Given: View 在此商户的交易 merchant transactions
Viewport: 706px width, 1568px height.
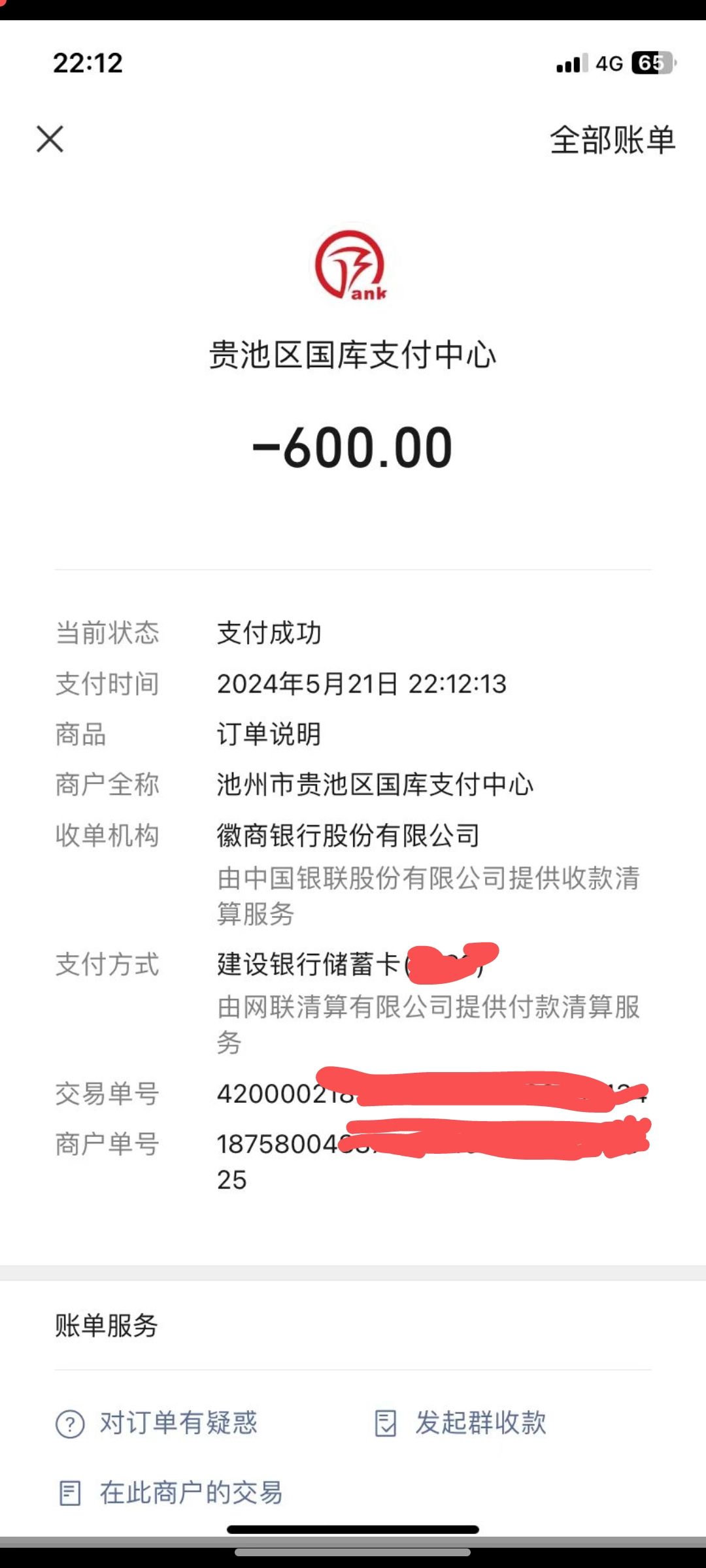Looking at the screenshot, I should [171, 1493].
